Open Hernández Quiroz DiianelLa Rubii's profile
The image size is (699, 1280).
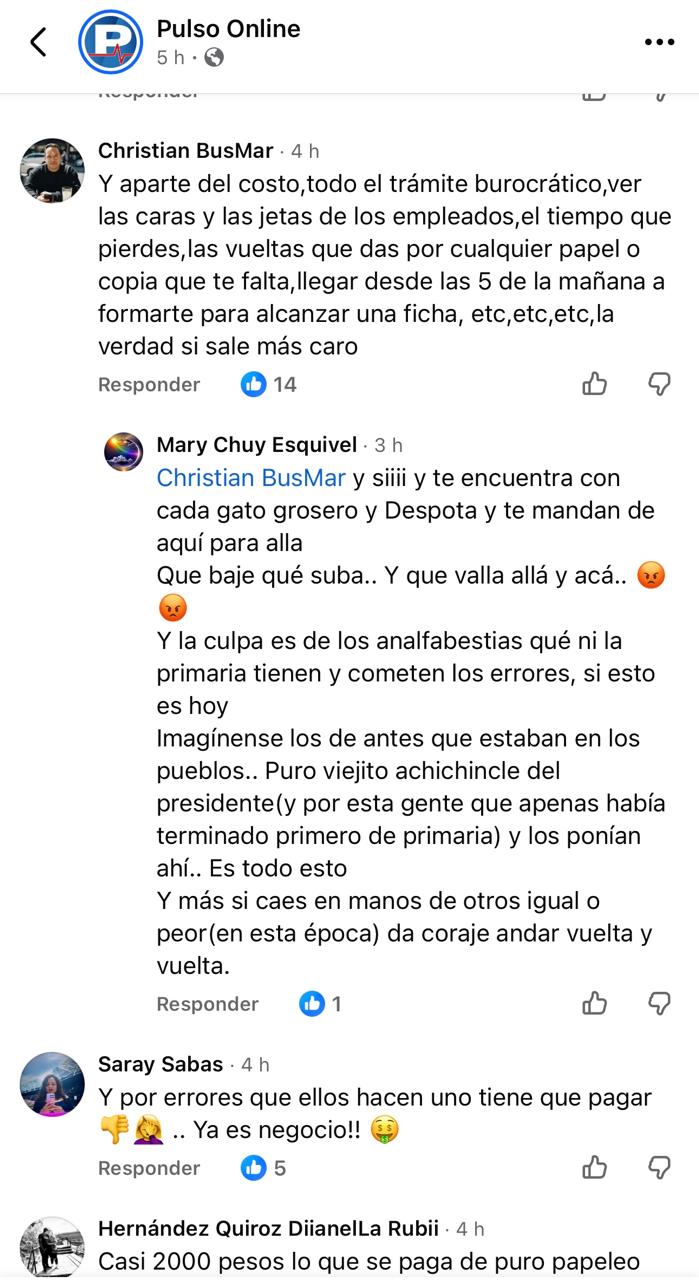tap(270, 1228)
